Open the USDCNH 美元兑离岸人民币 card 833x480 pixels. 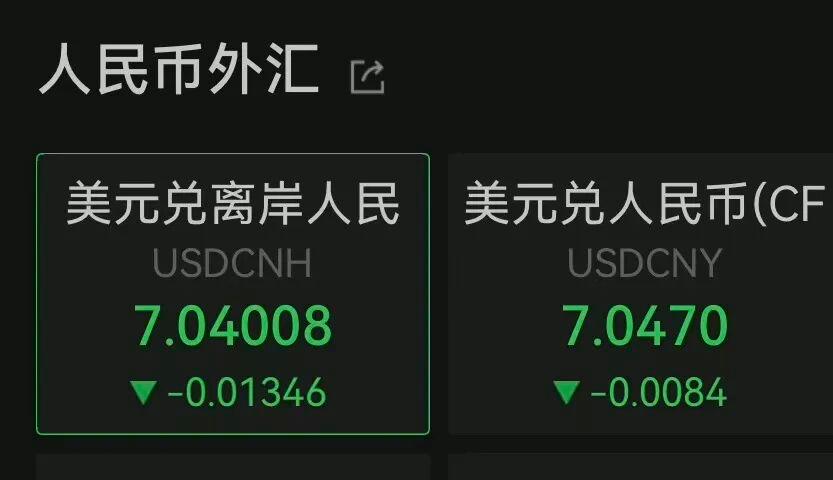(x=233, y=294)
